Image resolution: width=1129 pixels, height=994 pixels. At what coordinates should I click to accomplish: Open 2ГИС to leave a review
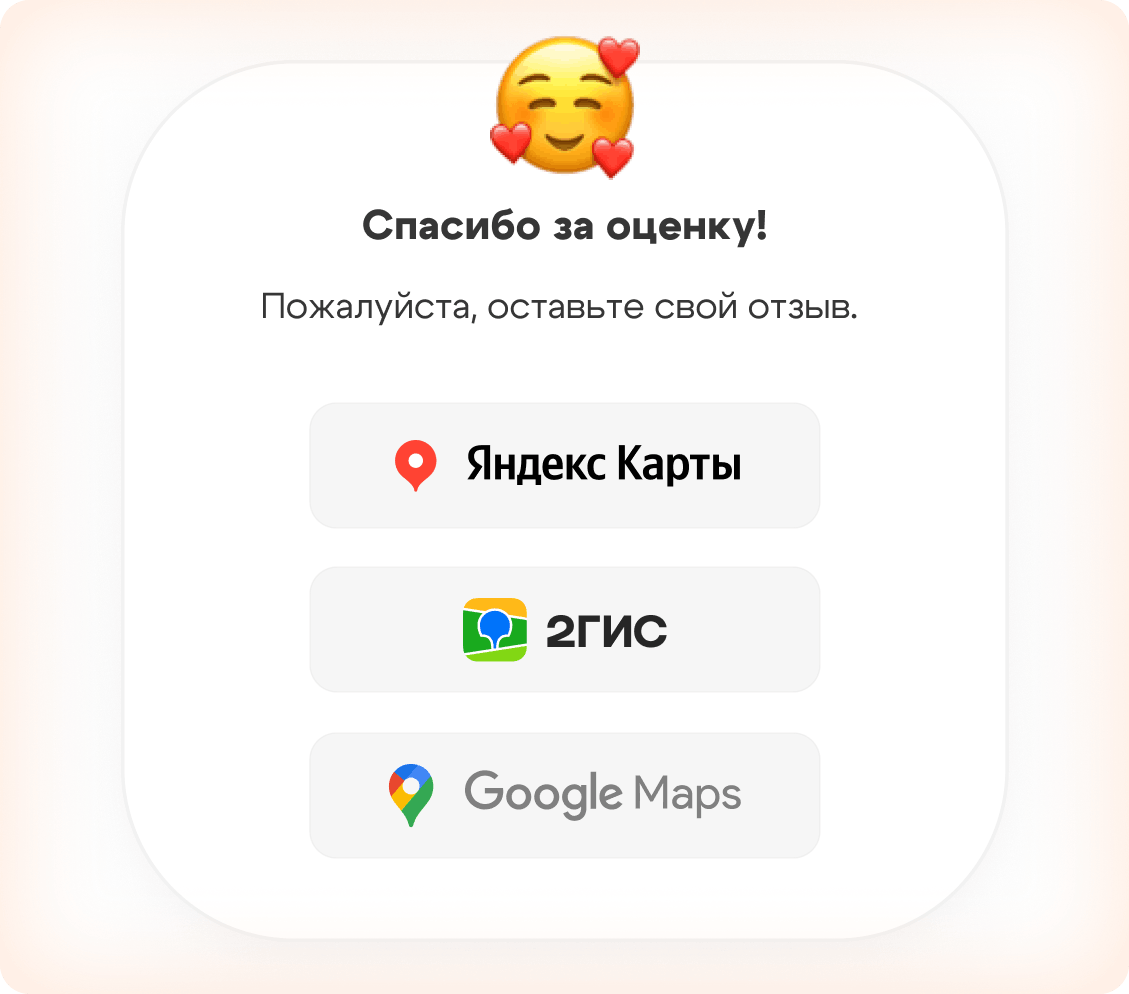[564, 630]
